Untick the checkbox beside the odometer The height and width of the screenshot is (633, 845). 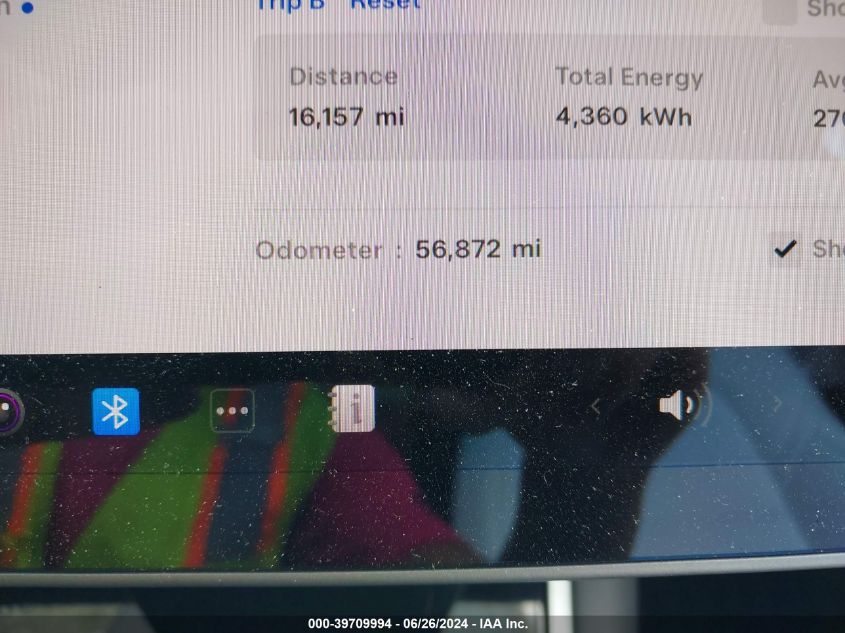point(786,249)
